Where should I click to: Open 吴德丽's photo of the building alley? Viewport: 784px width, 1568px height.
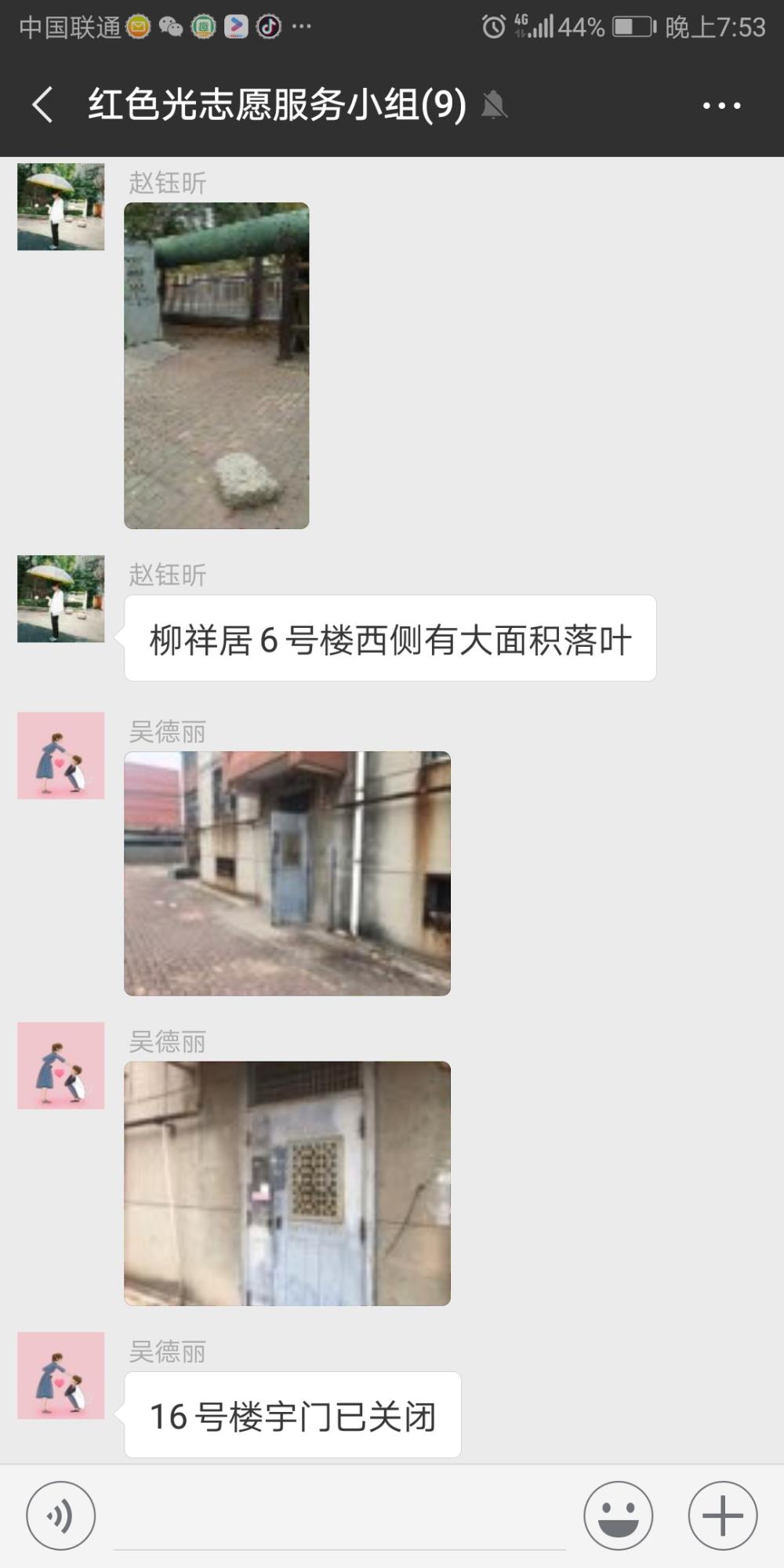287,873
